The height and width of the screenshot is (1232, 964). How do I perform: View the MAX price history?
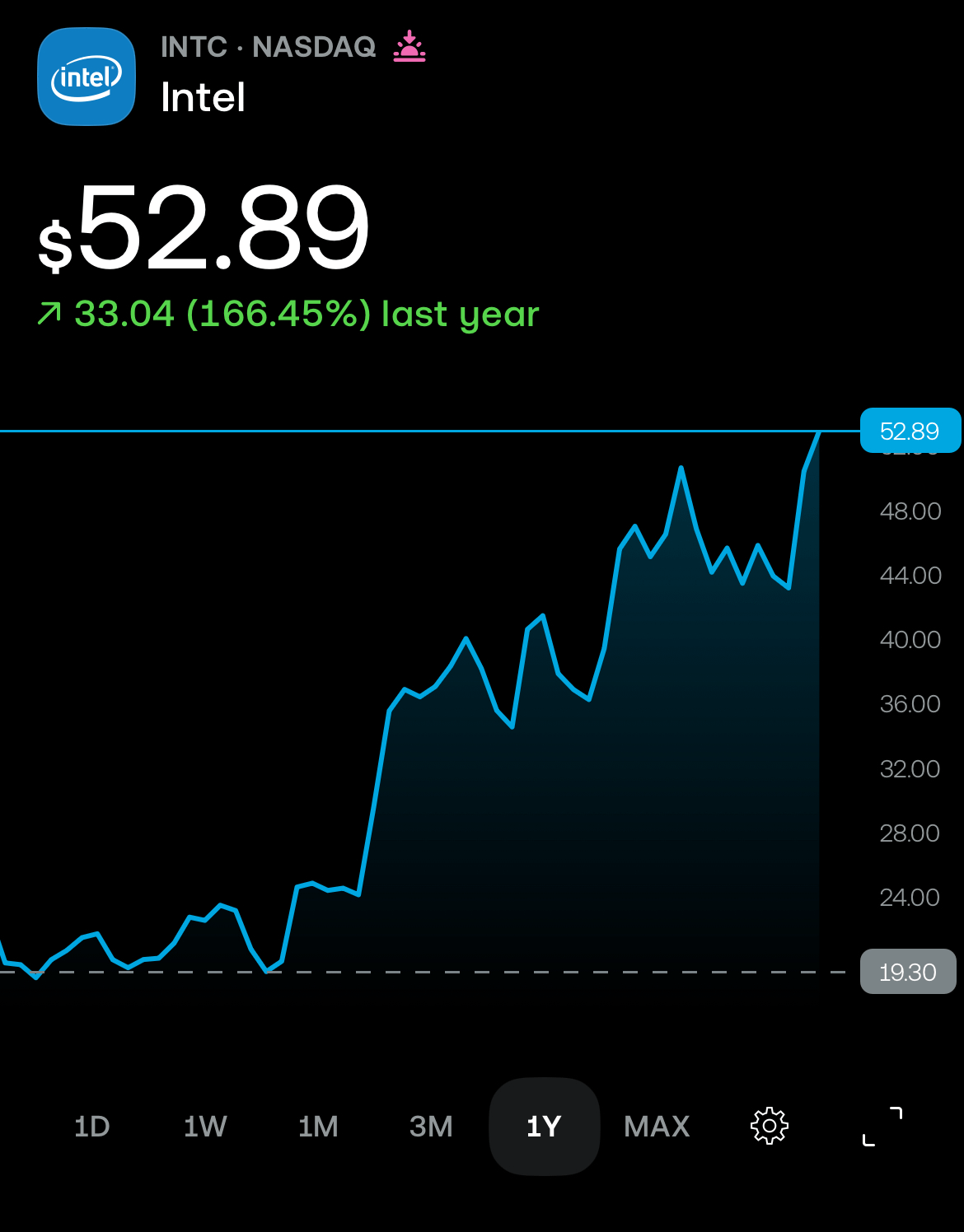point(657,1126)
